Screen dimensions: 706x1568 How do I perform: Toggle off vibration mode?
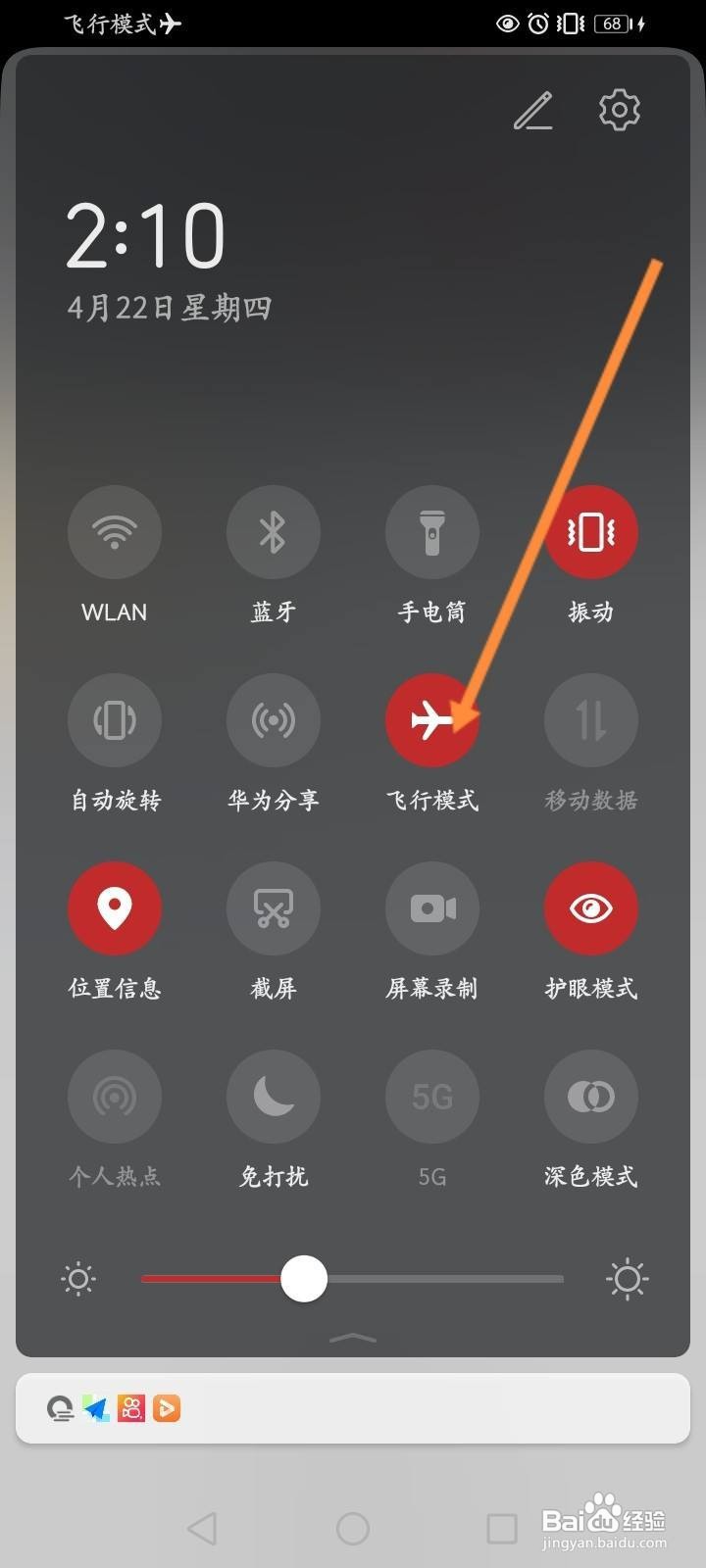pos(591,532)
